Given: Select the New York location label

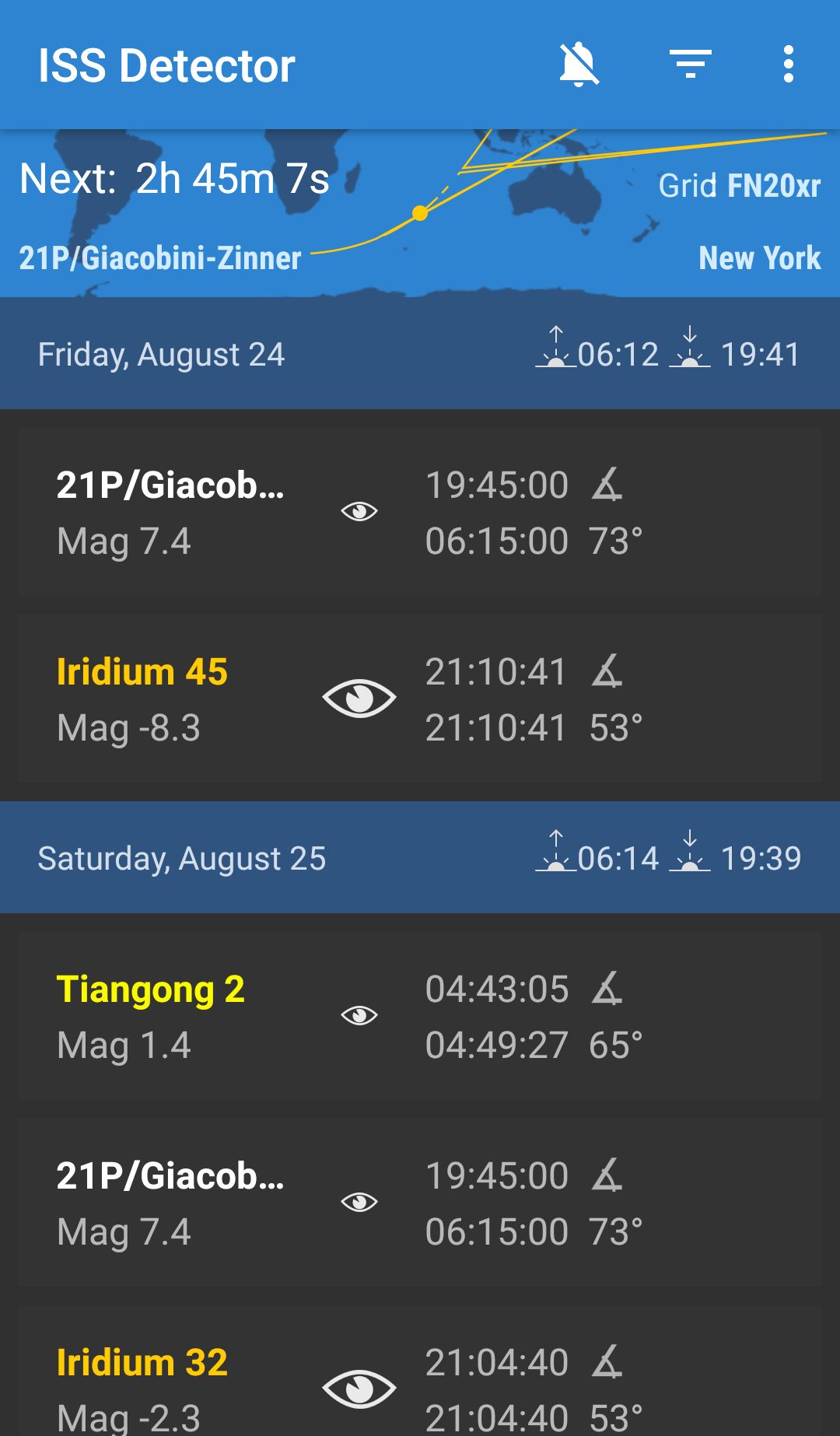Looking at the screenshot, I should click(x=760, y=258).
